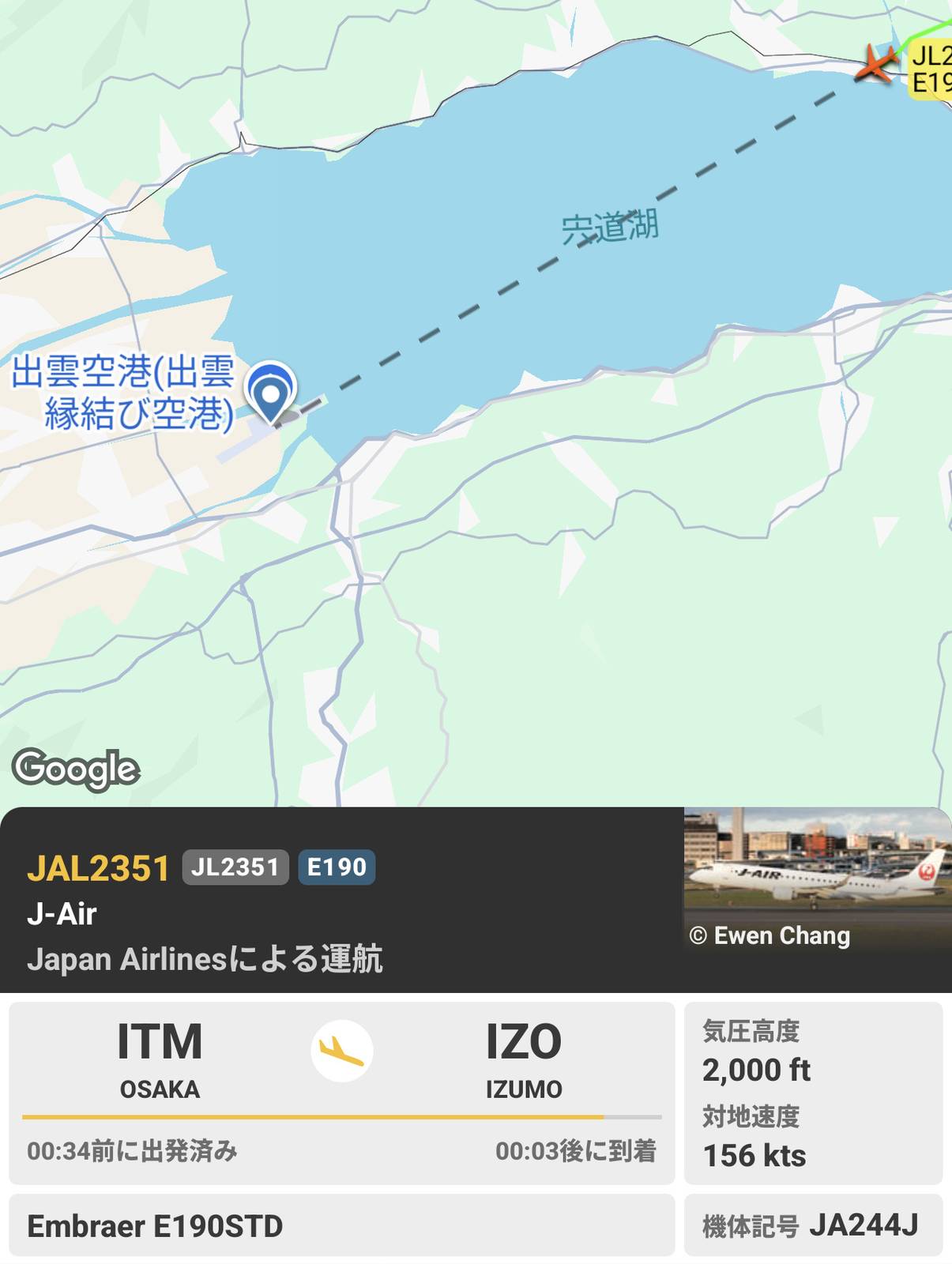This screenshot has width=952, height=1264.
Task: Select the Izumo Airport map pin
Action: (x=271, y=392)
